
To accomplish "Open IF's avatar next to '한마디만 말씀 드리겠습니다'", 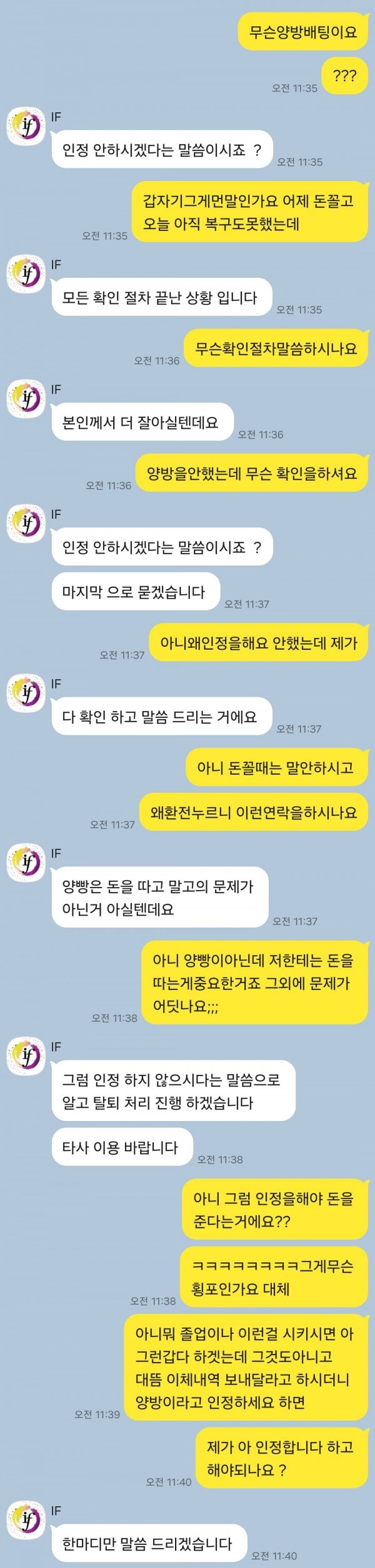I will 26,1519.
